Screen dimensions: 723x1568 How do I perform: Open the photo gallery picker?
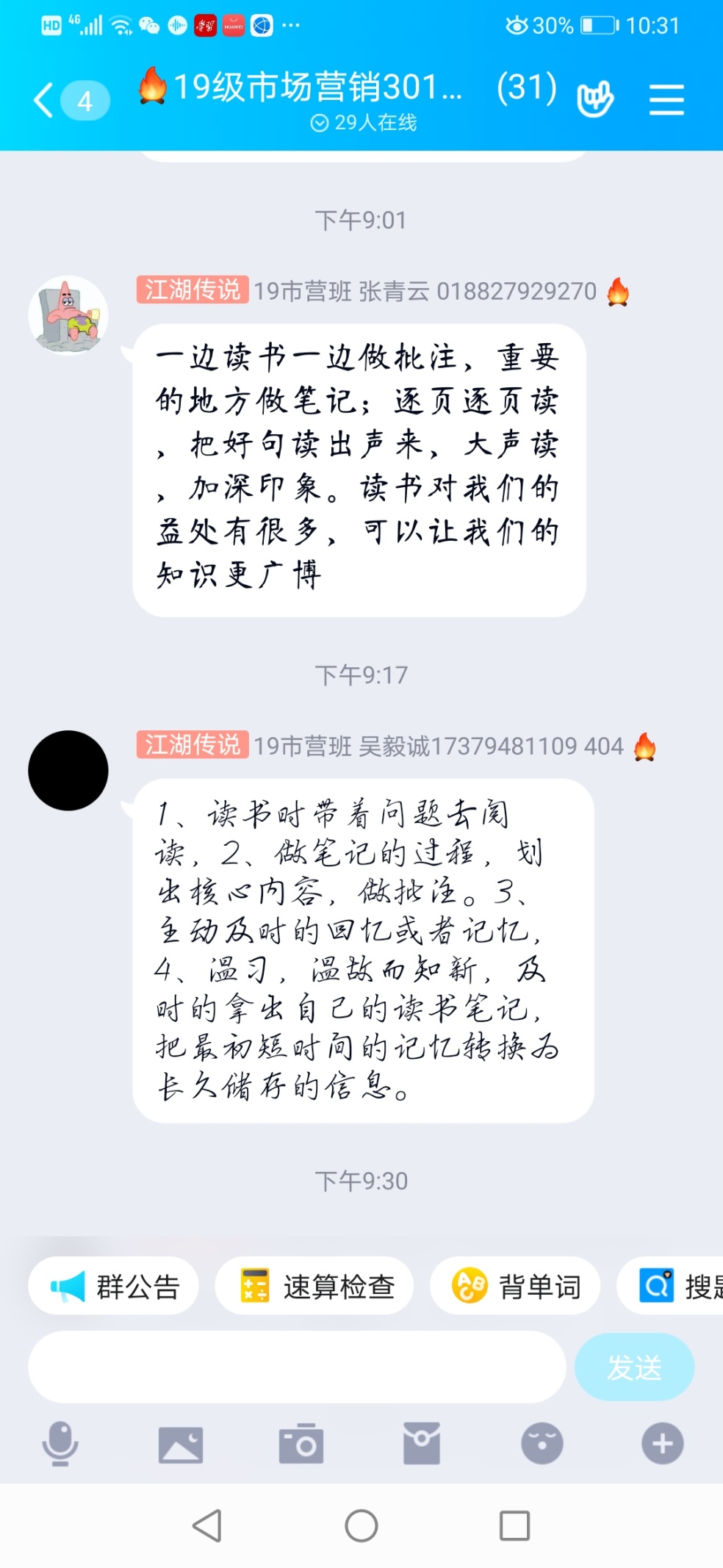[181, 1444]
